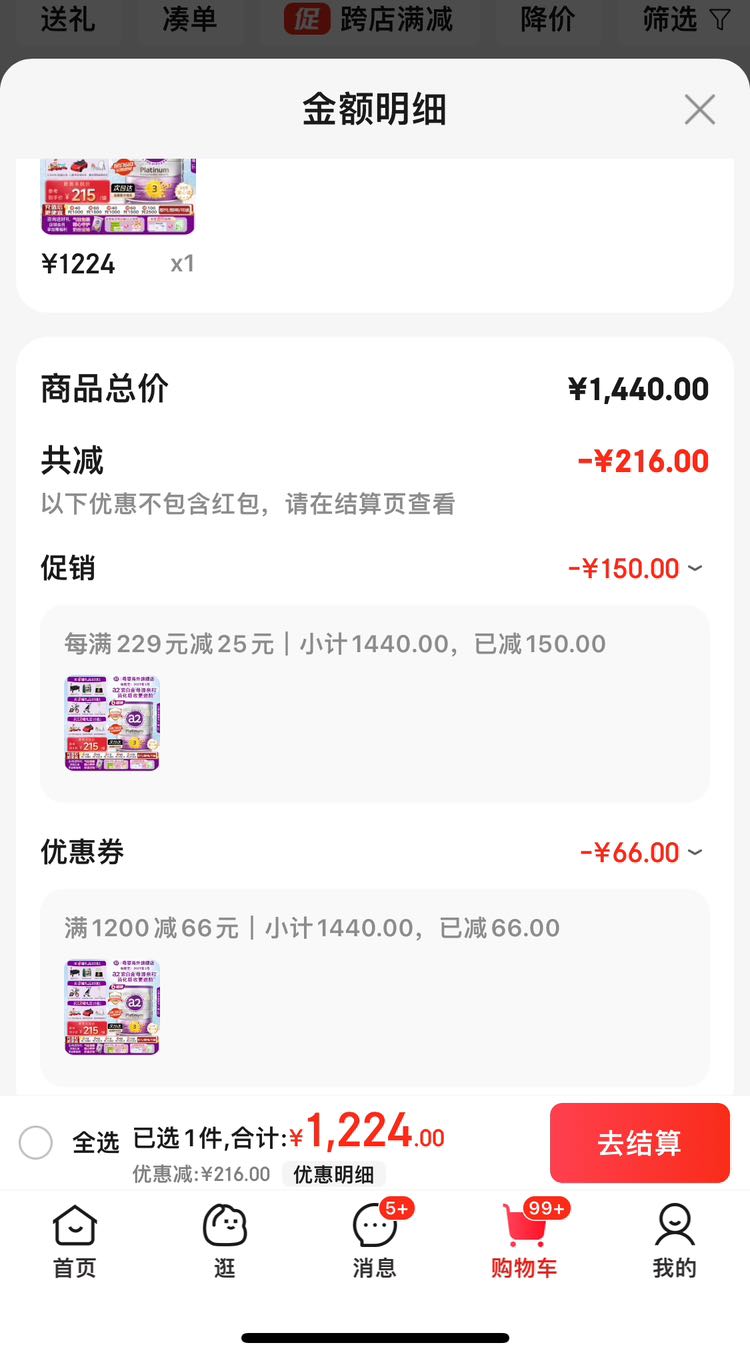This screenshot has height=1359, width=750.
Task: Open the 筛选 filter option
Action: point(685,19)
